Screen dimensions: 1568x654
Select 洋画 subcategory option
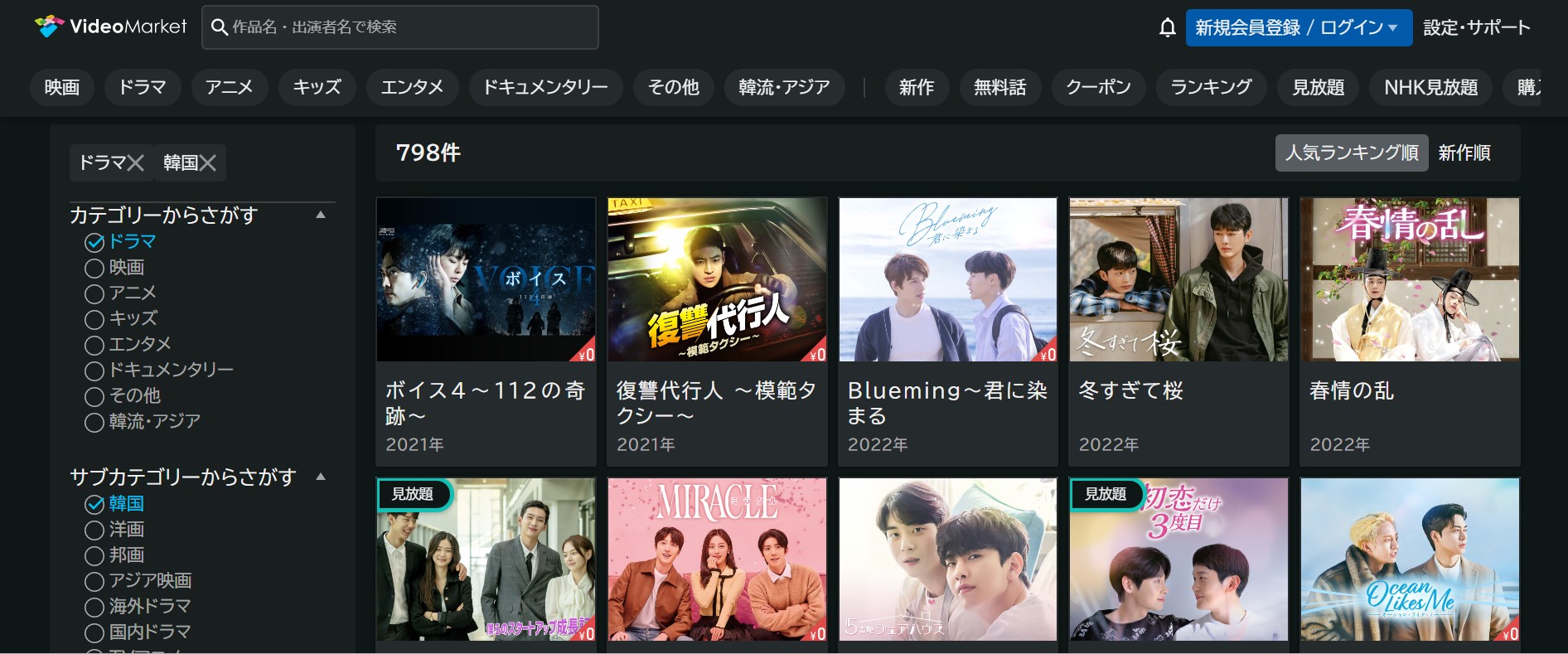94,530
